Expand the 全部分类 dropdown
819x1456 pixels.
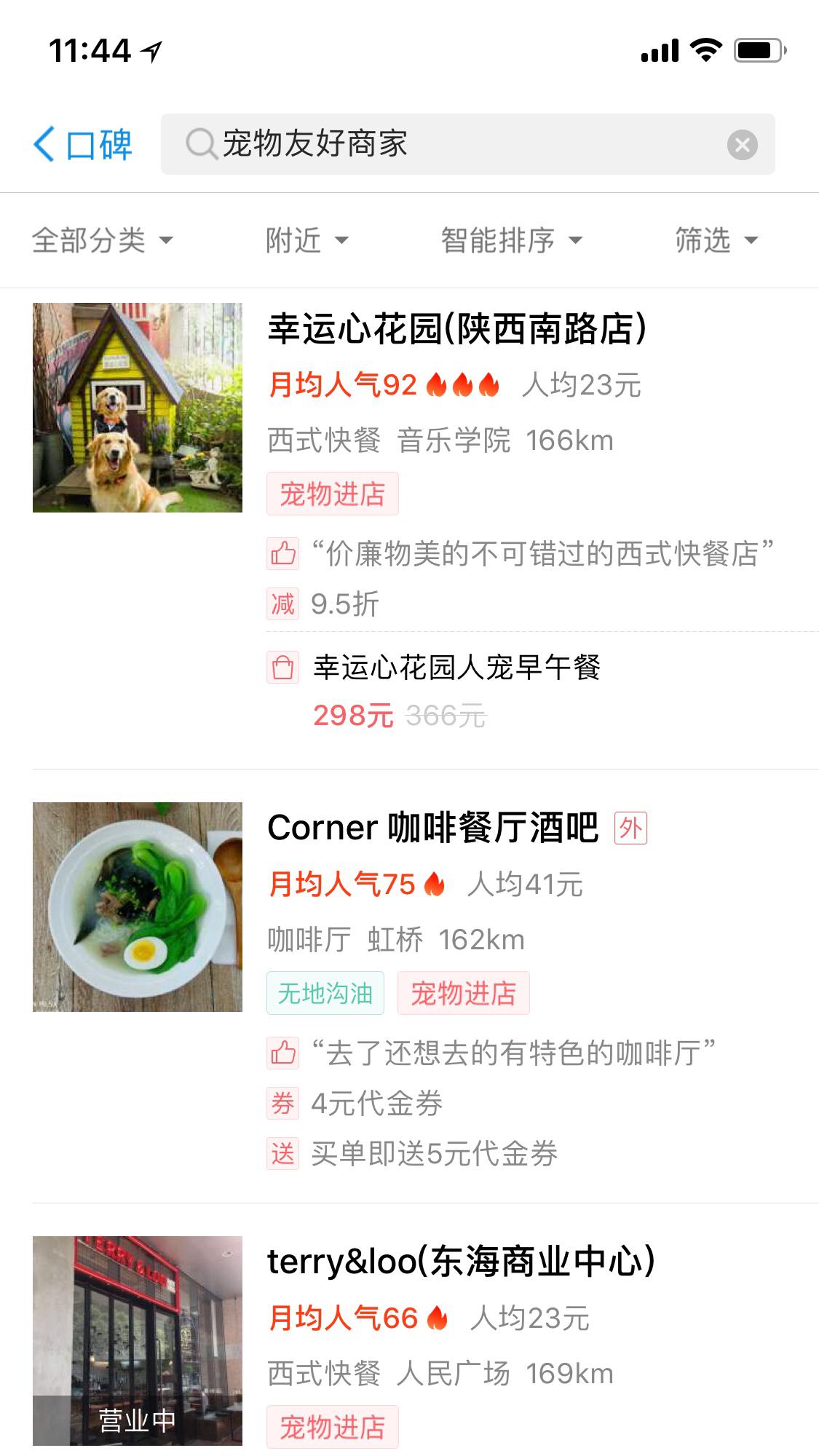[x=103, y=240]
